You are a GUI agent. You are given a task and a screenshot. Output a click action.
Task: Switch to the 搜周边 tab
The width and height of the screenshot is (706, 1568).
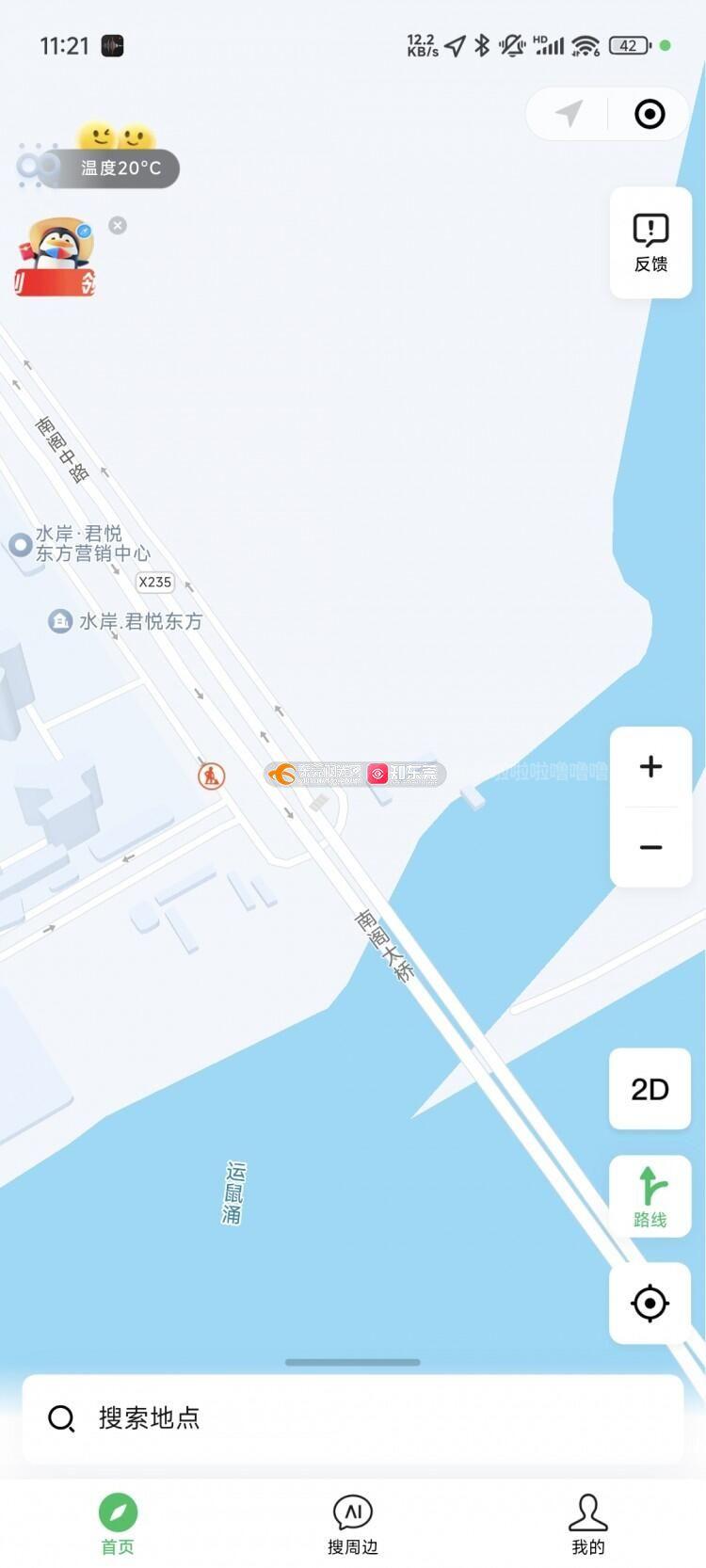point(353,1525)
